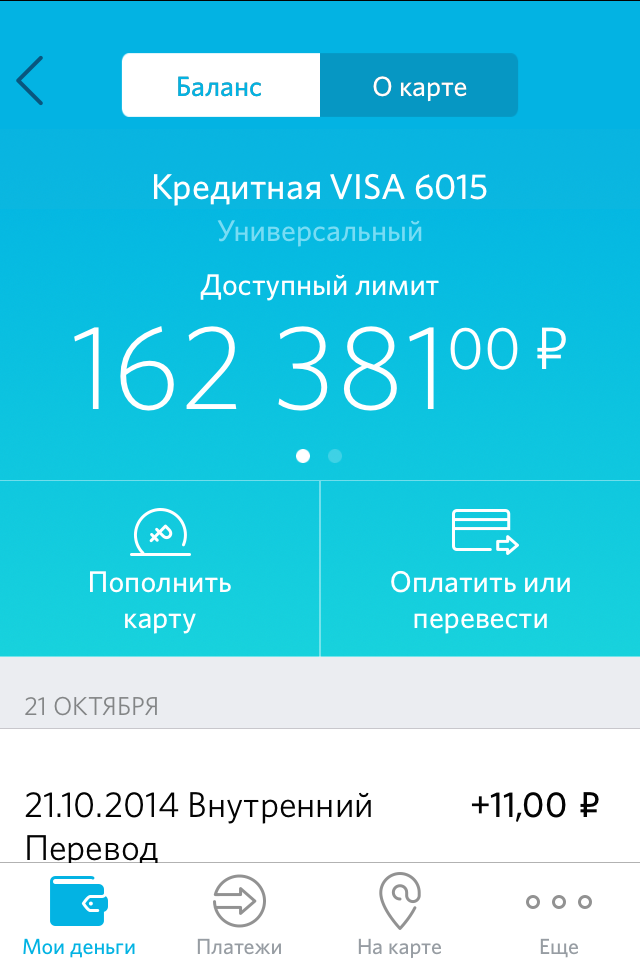Tap the second page indicator dot
Screen dimensions: 640x961
335,456
